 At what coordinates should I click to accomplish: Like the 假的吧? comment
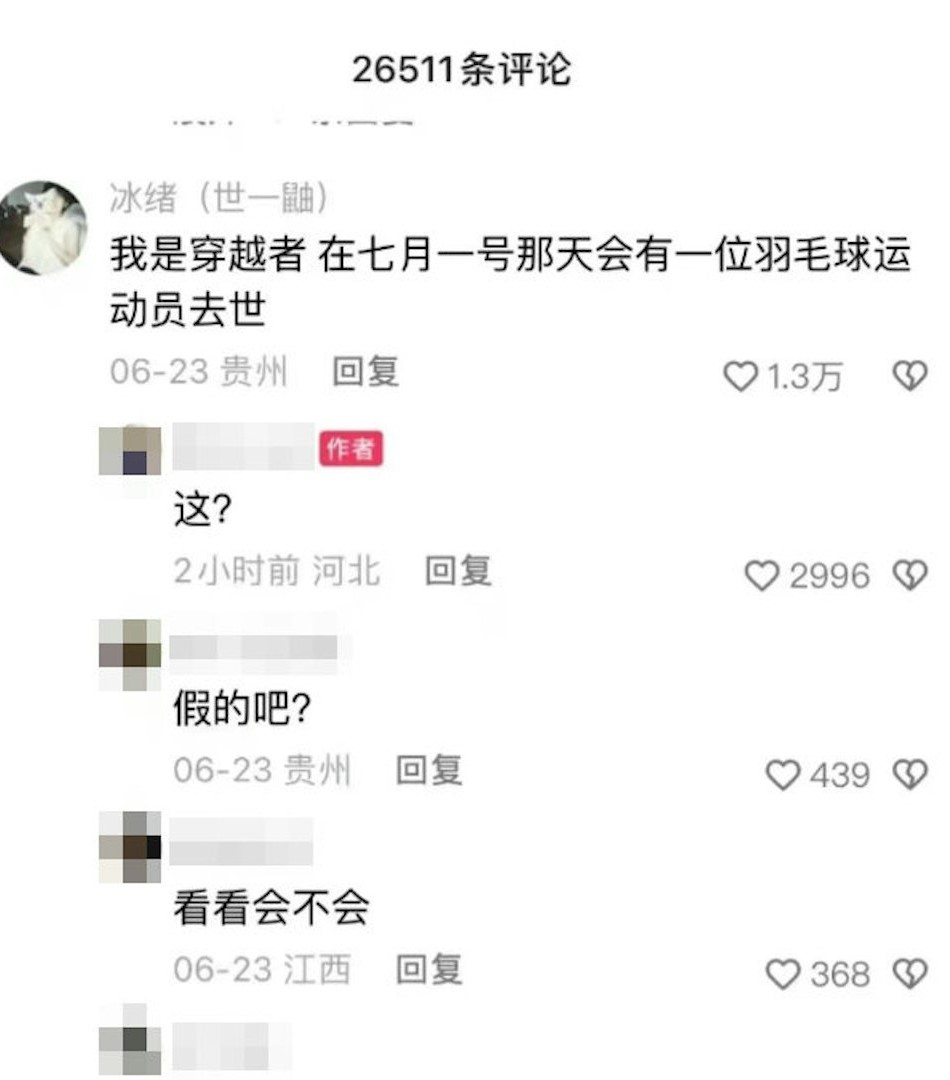coord(783,775)
